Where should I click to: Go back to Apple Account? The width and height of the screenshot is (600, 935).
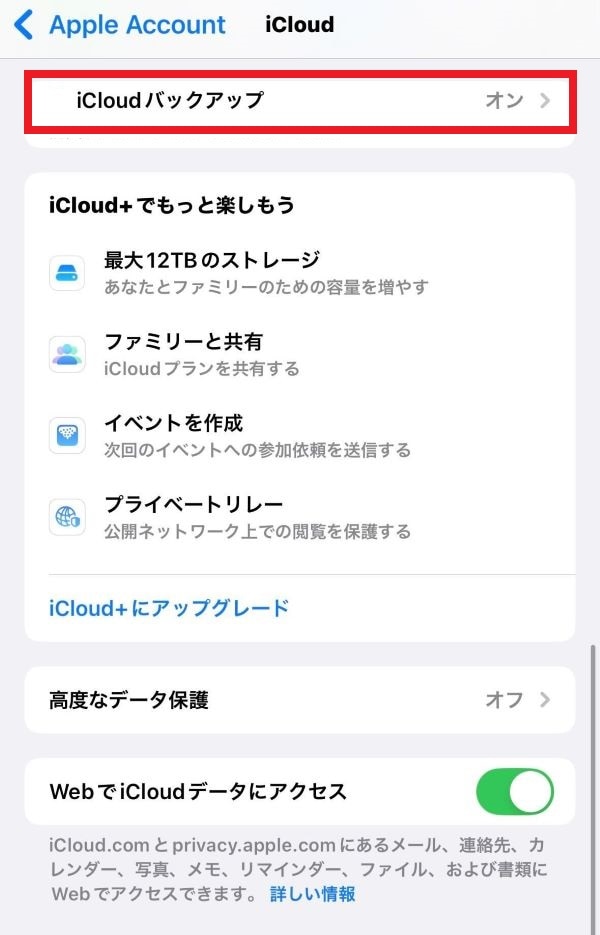point(120,25)
